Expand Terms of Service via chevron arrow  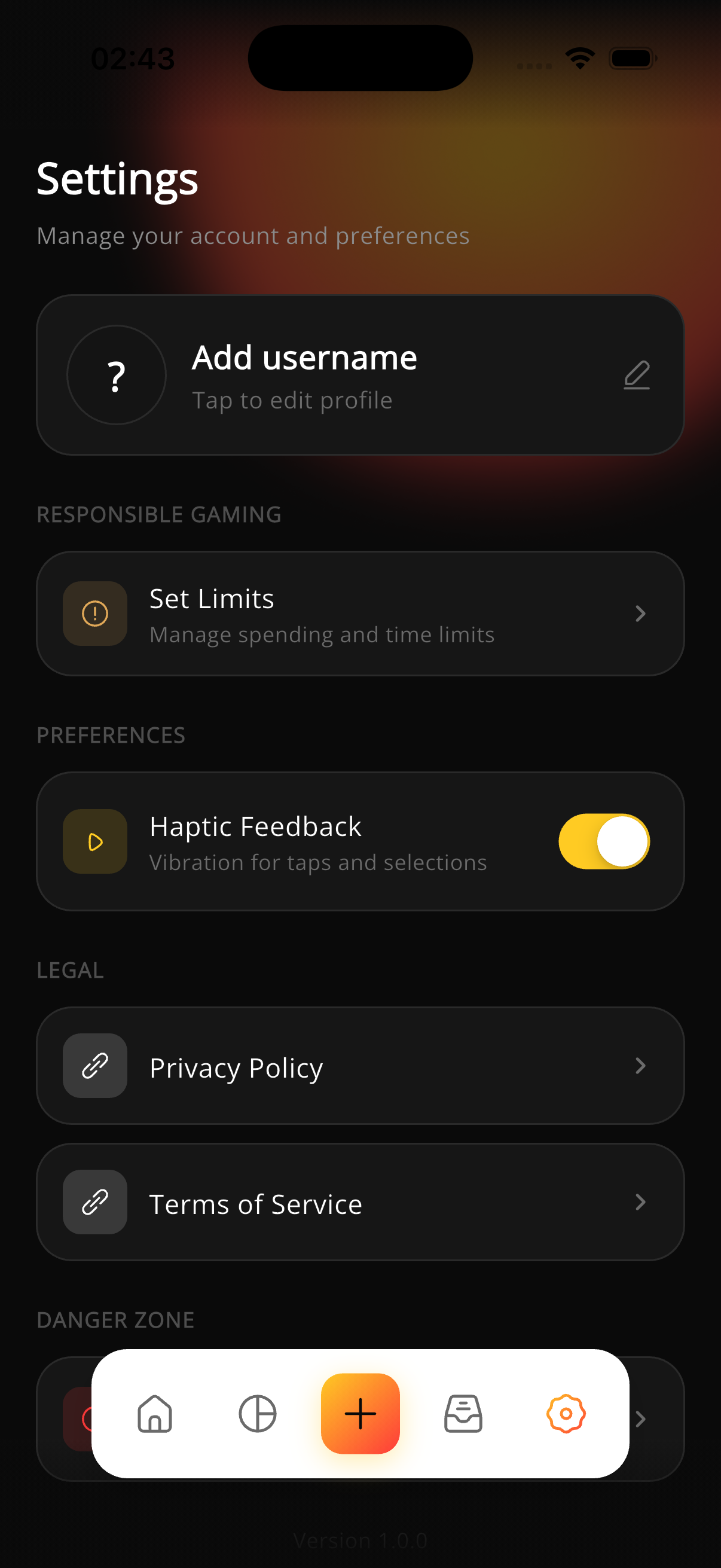pos(640,1202)
